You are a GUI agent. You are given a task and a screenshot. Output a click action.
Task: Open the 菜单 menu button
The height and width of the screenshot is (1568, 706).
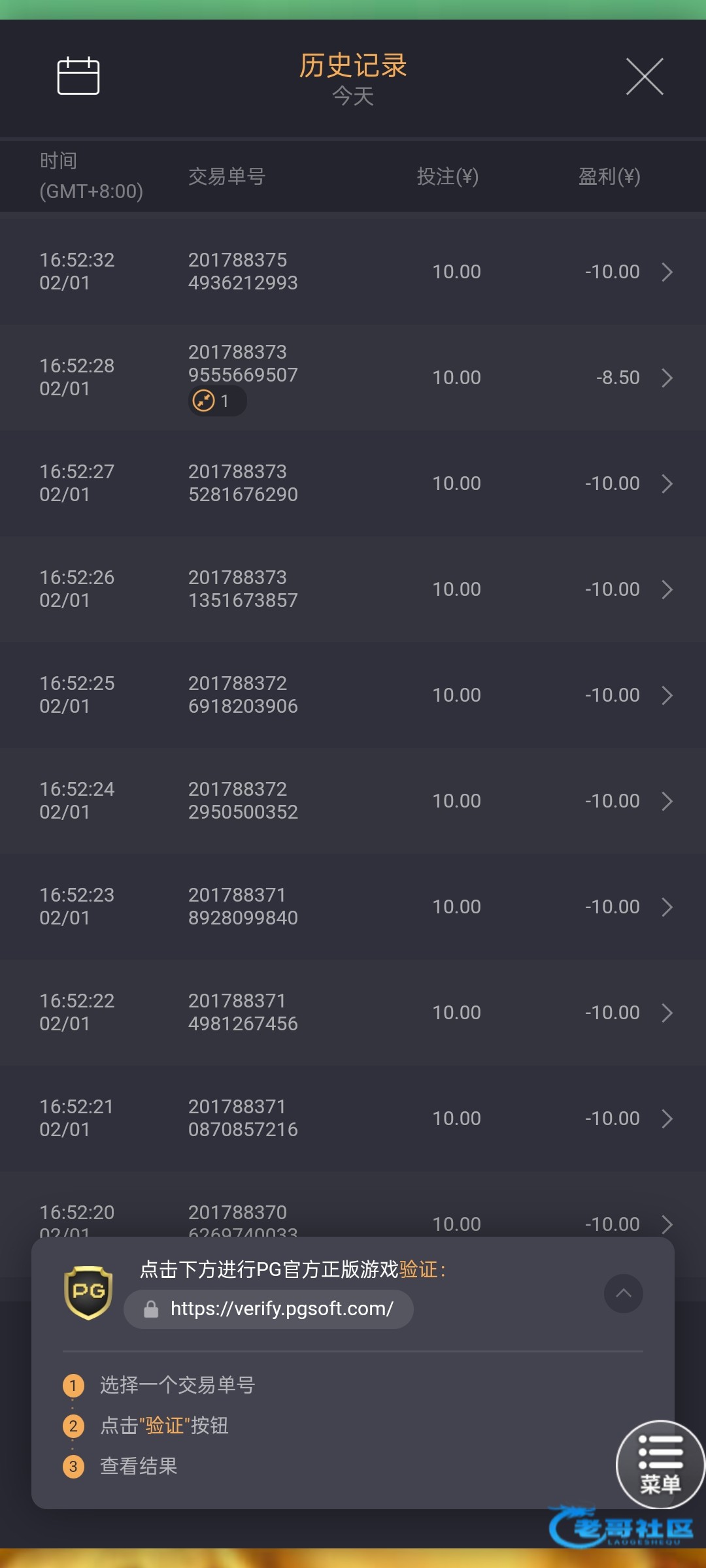click(x=660, y=1464)
